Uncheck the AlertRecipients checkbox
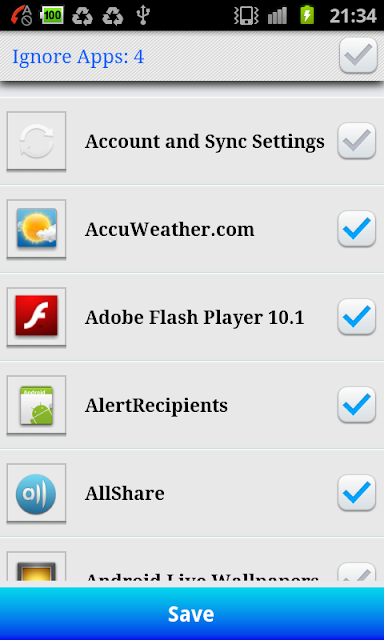The height and width of the screenshot is (640, 384). click(357, 404)
